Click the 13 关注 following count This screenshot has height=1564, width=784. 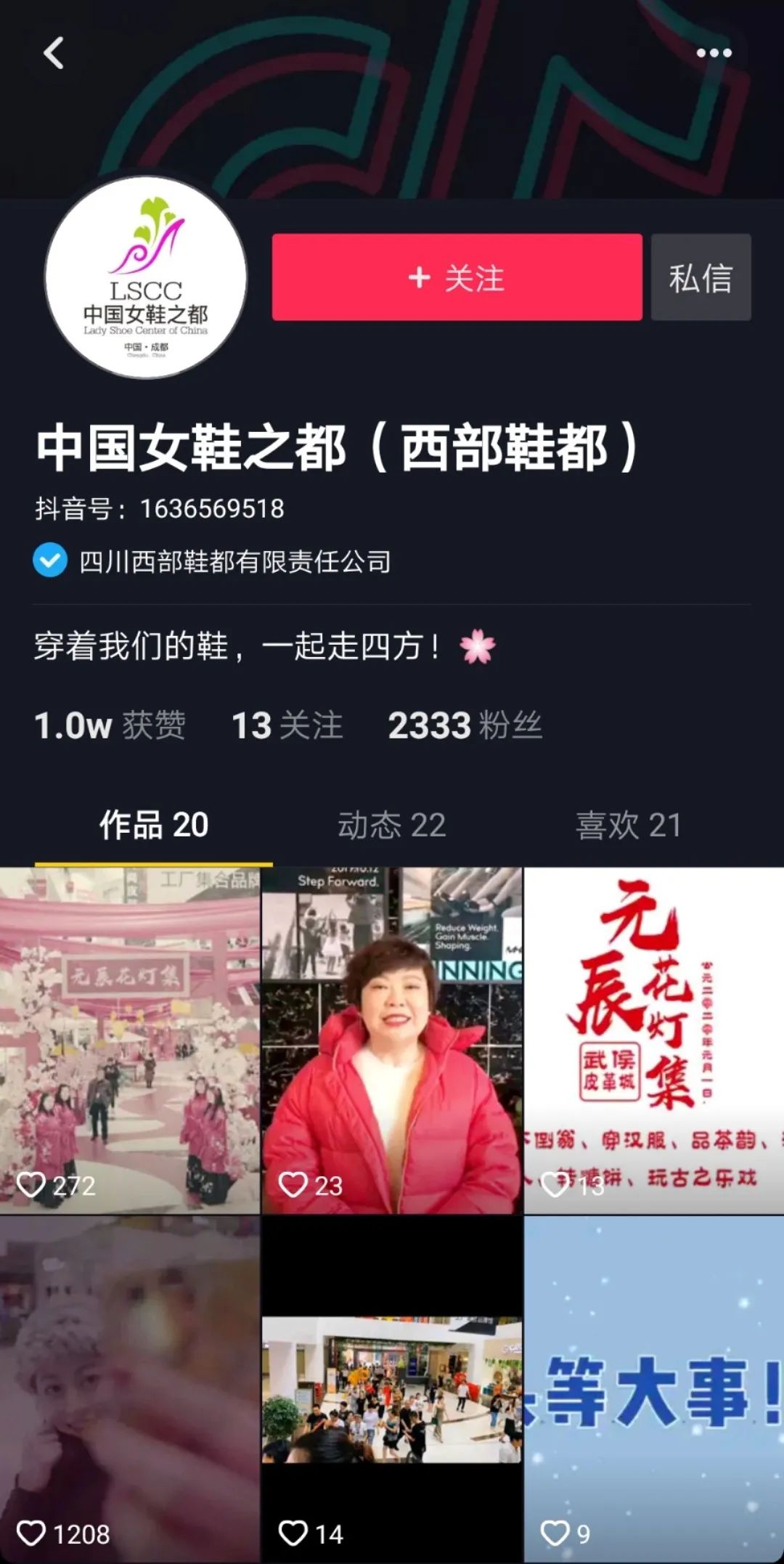pyautogui.click(x=286, y=725)
